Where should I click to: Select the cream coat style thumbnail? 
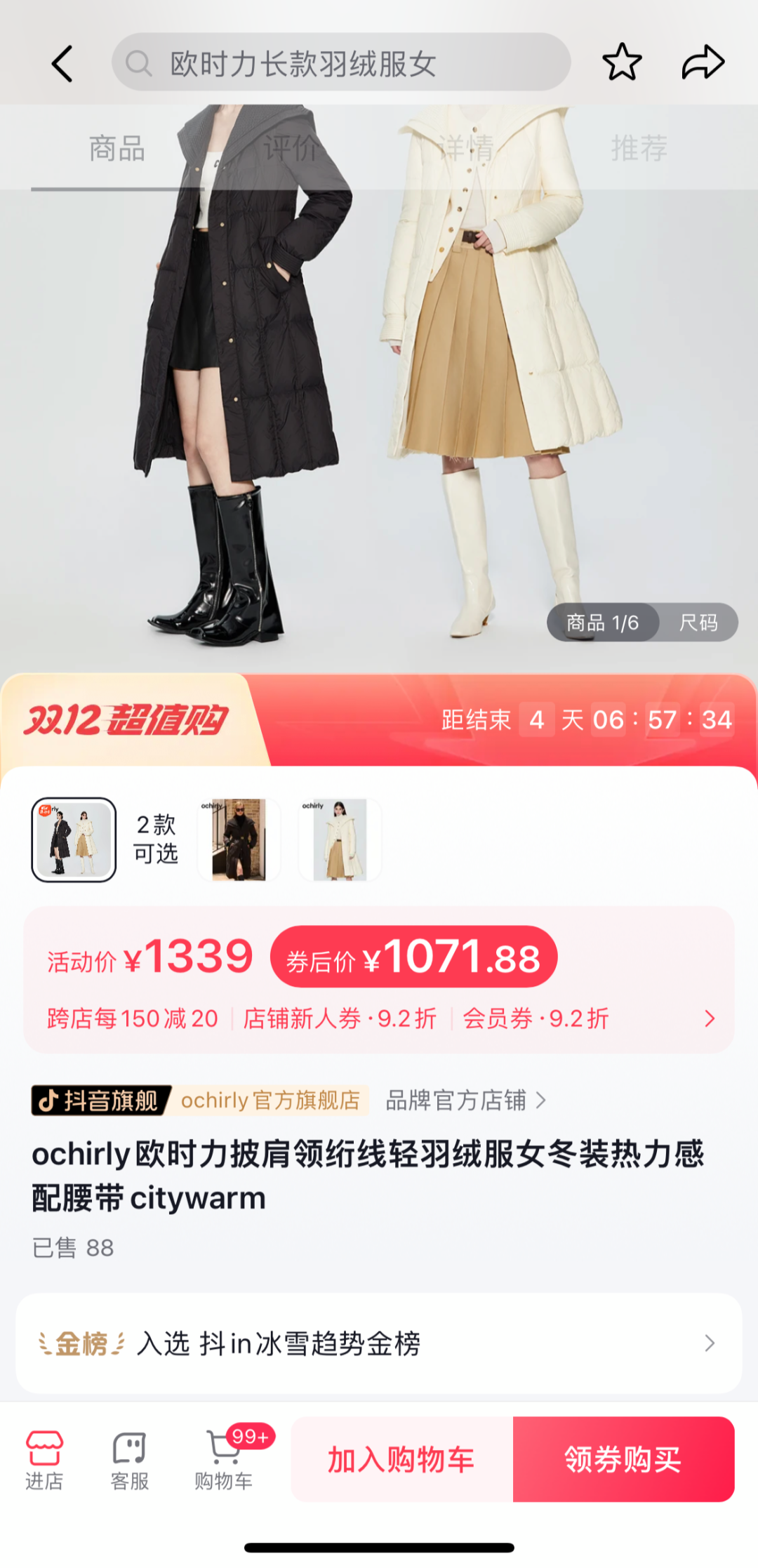click(340, 839)
